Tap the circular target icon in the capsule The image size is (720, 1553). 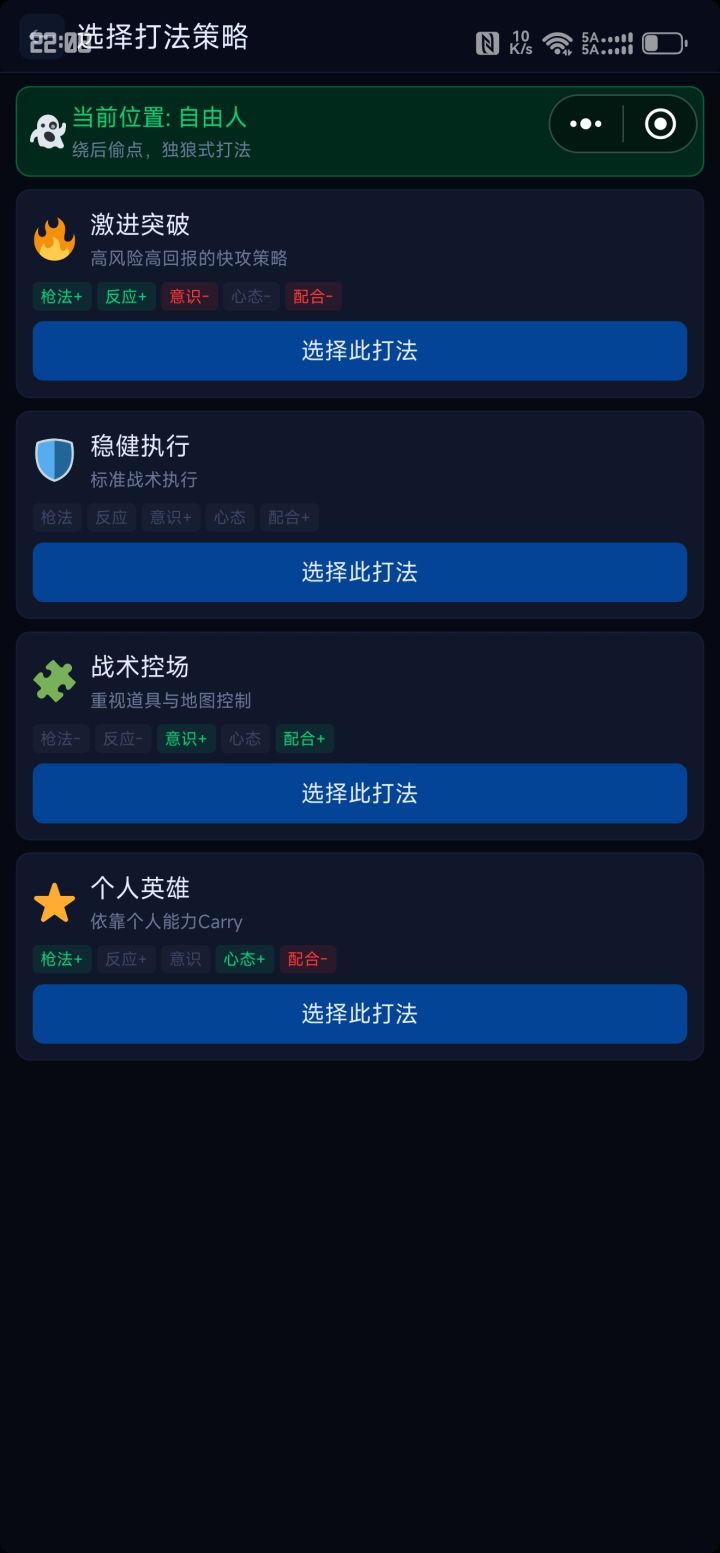(660, 124)
